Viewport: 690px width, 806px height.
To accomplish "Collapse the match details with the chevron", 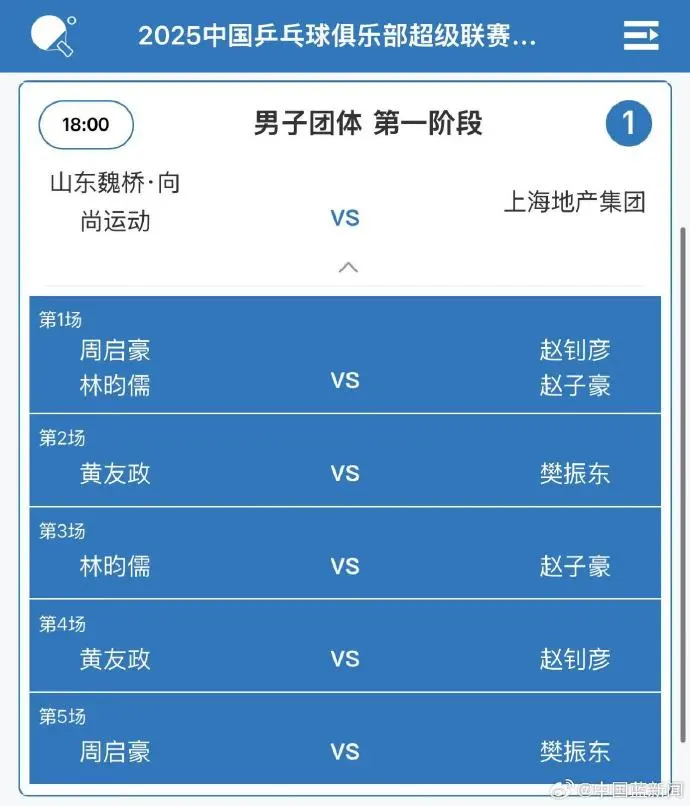I will [347, 267].
